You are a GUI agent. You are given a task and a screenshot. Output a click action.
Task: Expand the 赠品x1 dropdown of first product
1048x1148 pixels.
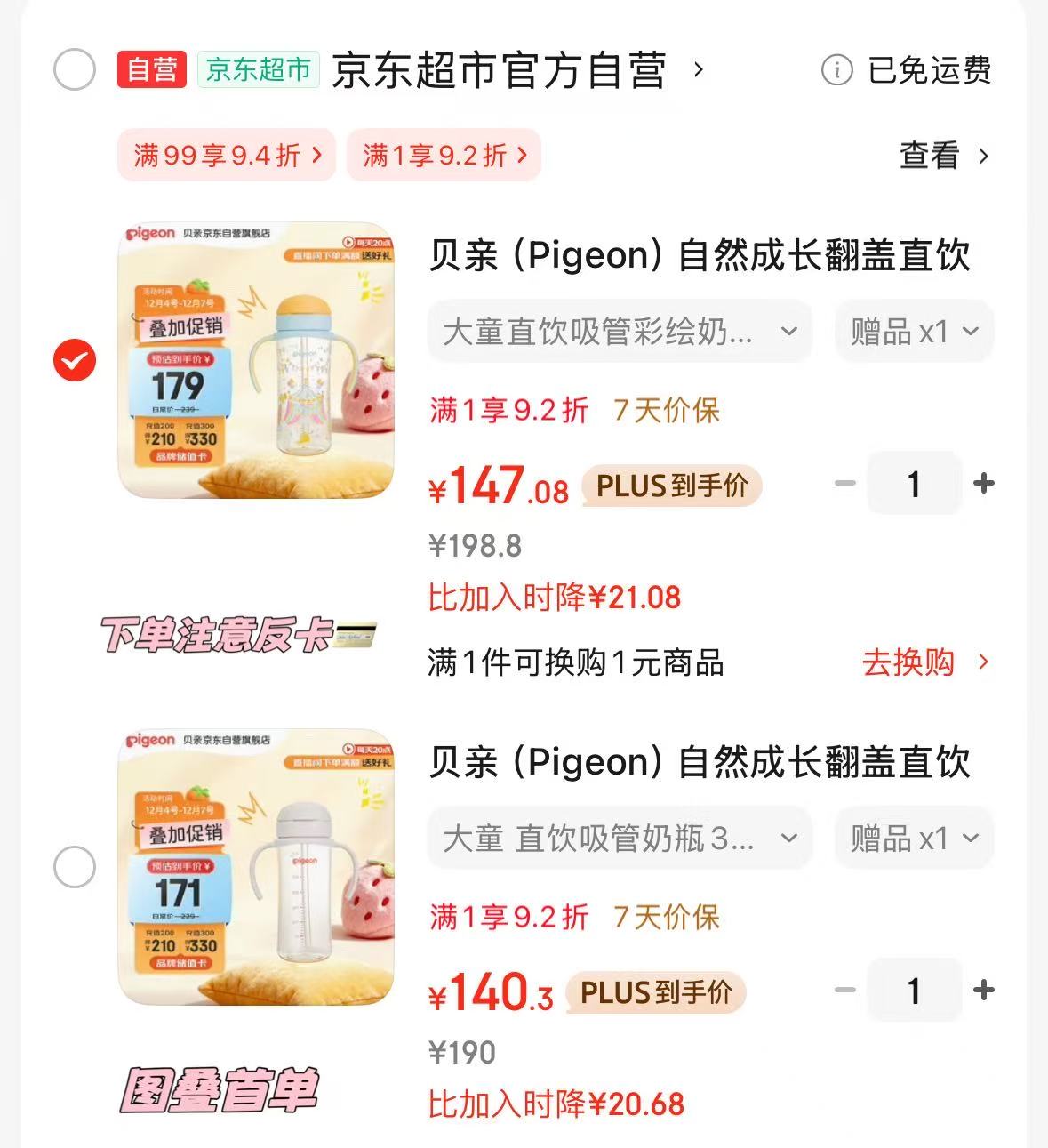(x=913, y=331)
